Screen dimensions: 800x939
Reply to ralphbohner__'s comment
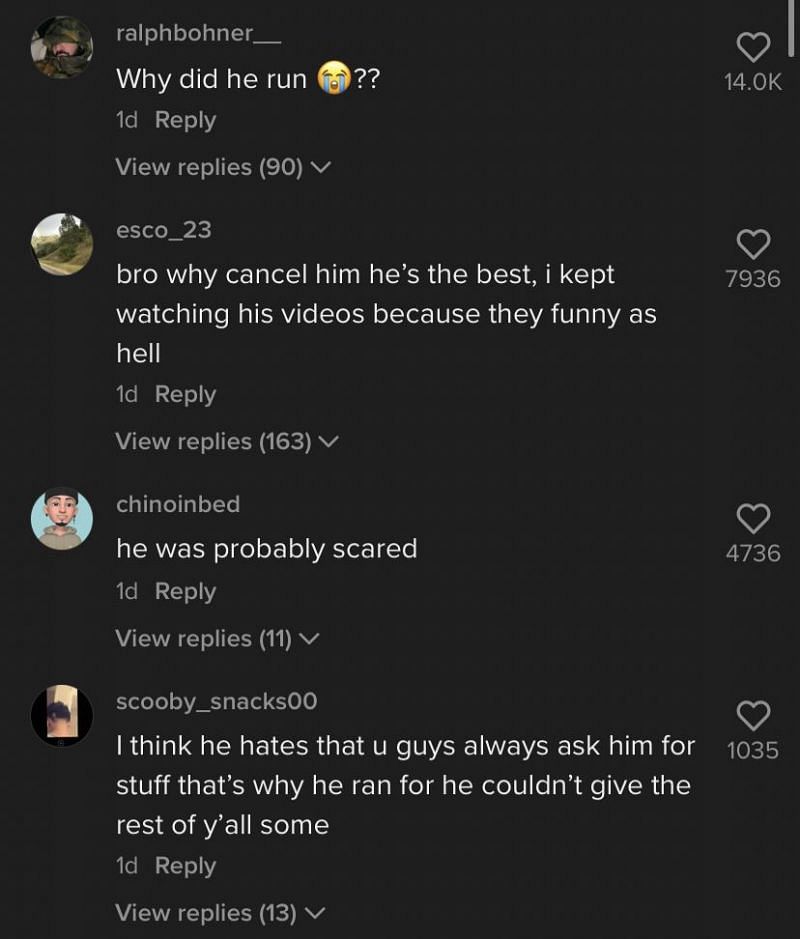coord(185,120)
